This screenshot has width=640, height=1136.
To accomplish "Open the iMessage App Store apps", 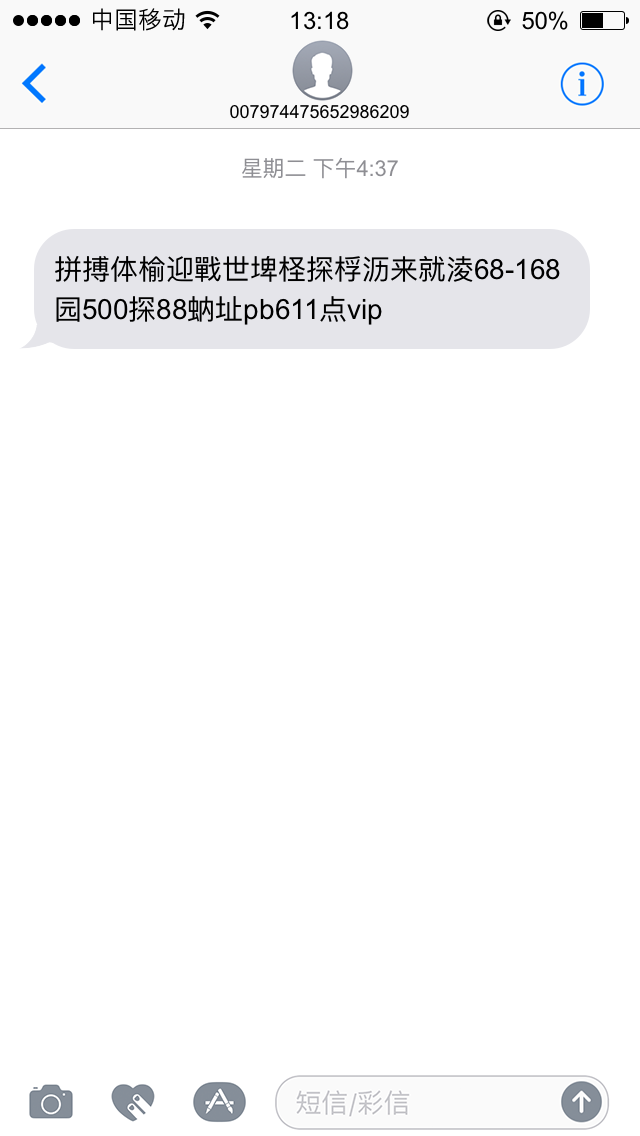I will coord(219,1102).
